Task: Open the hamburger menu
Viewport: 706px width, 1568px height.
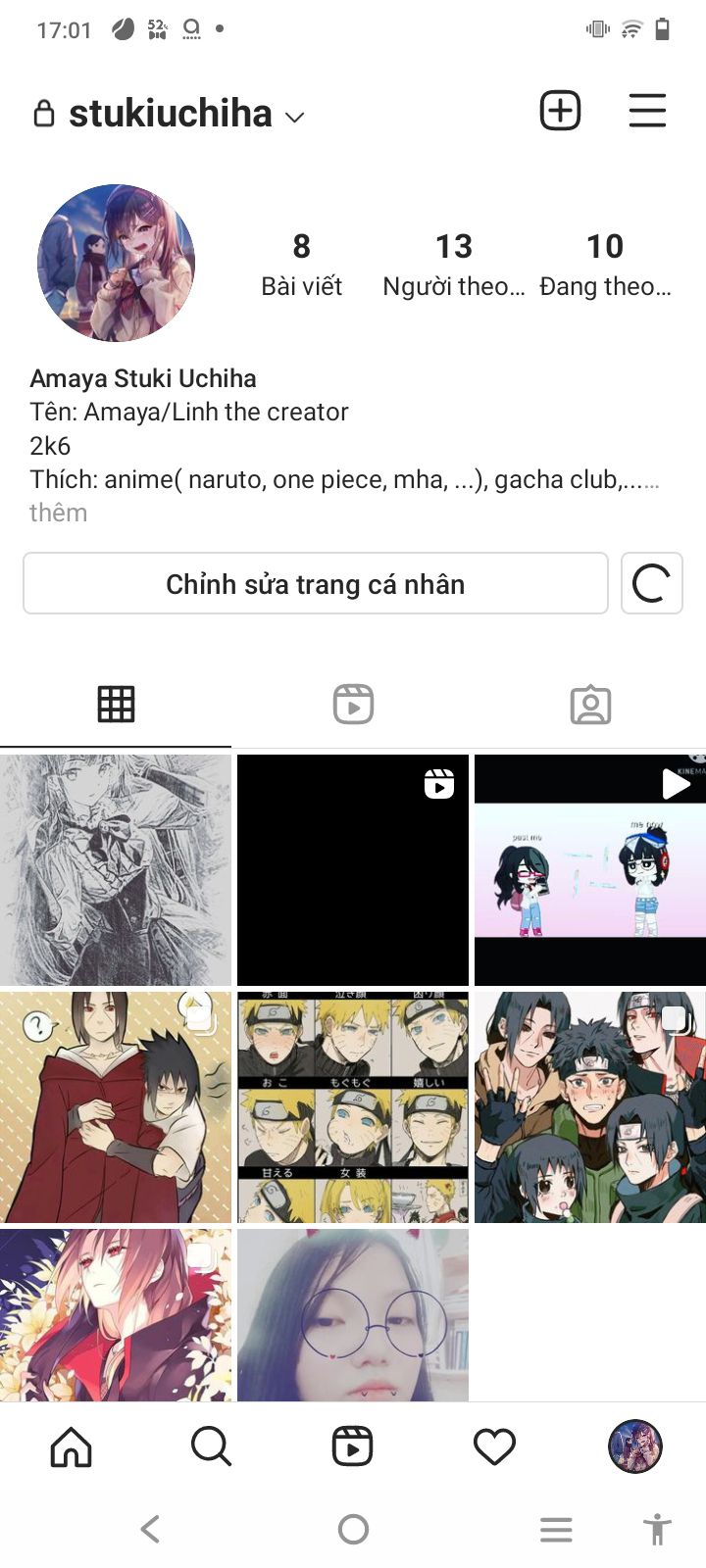Action: [647, 111]
